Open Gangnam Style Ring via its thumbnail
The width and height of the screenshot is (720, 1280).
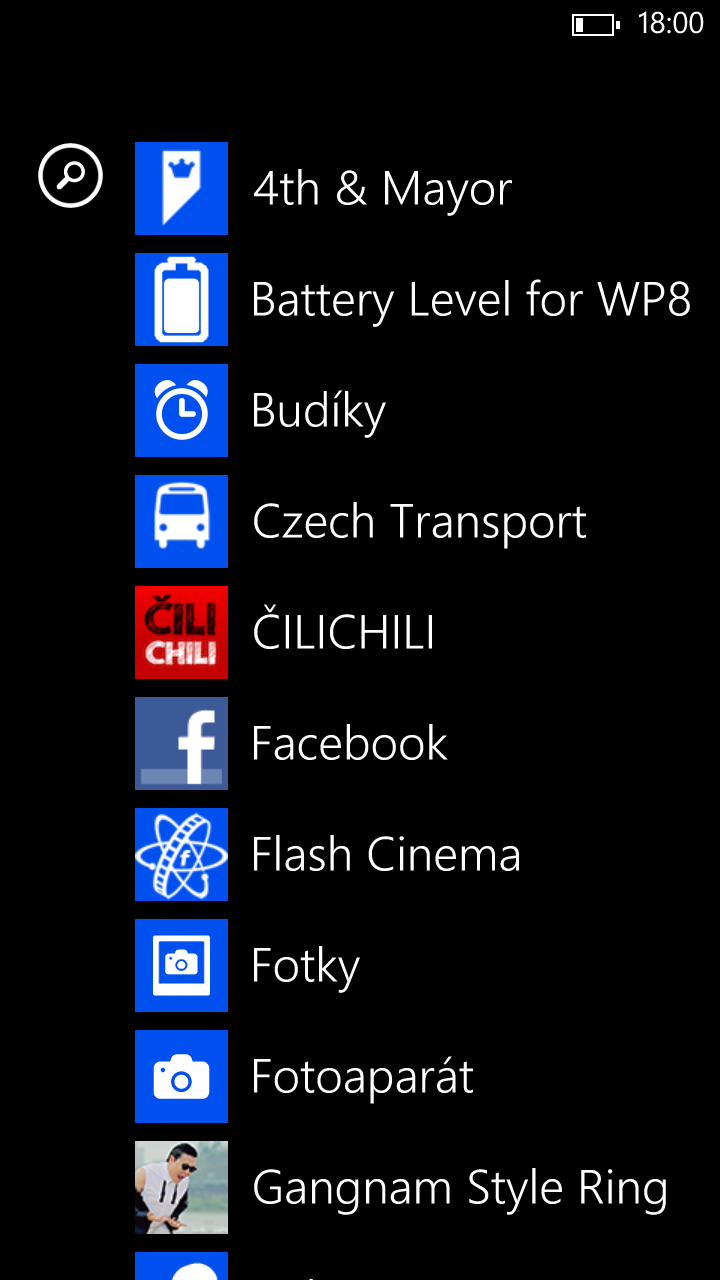click(181, 1188)
